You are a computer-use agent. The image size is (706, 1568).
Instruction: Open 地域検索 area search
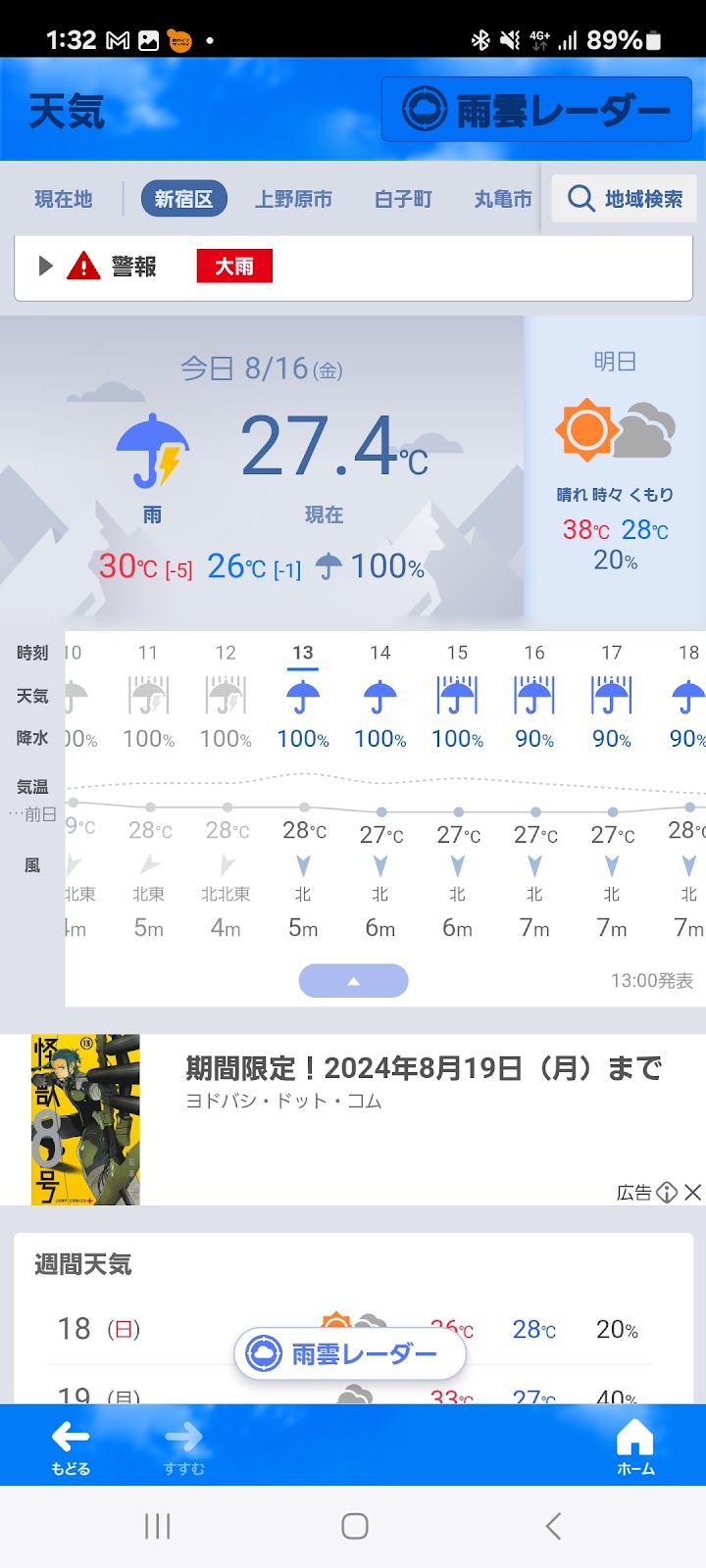click(x=624, y=199)
